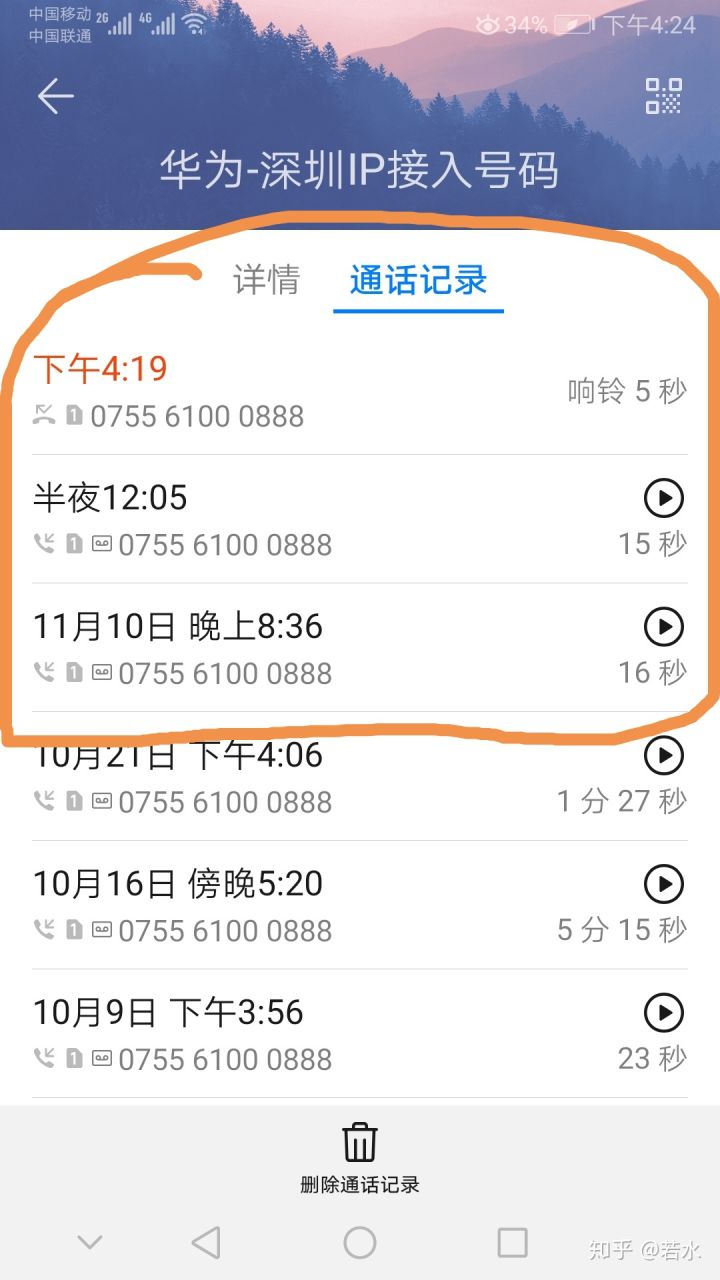
Task: Tap the back arrow to leave contact details
Action: [x=55, y=96]
